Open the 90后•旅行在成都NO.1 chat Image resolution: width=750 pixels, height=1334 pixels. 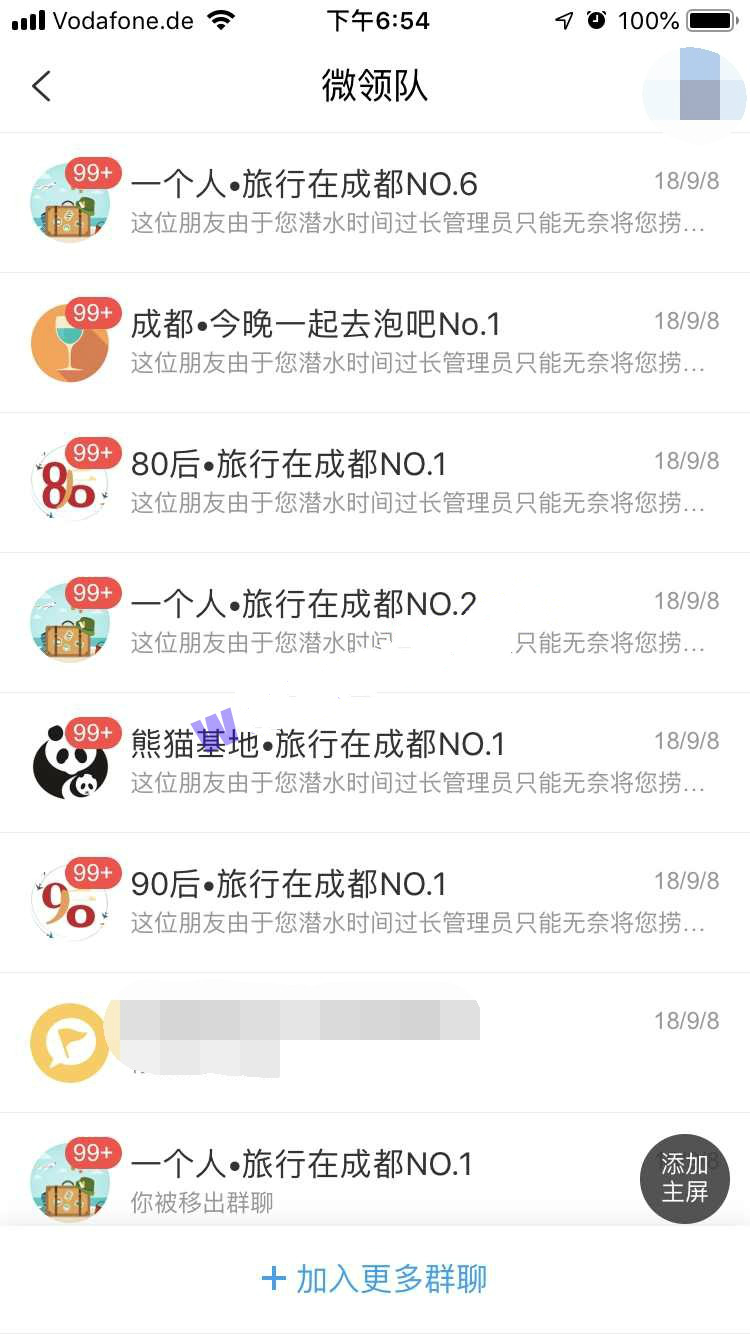(x=375, y=902)
